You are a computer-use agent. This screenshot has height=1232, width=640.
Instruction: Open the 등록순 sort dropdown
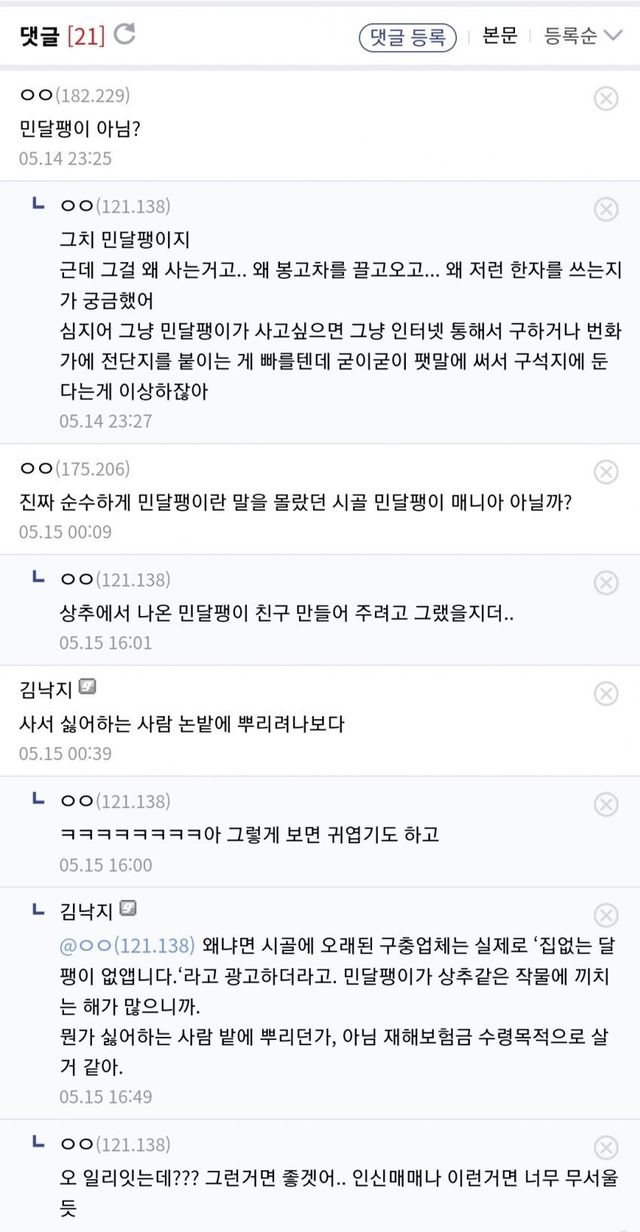tap(583, 36)
